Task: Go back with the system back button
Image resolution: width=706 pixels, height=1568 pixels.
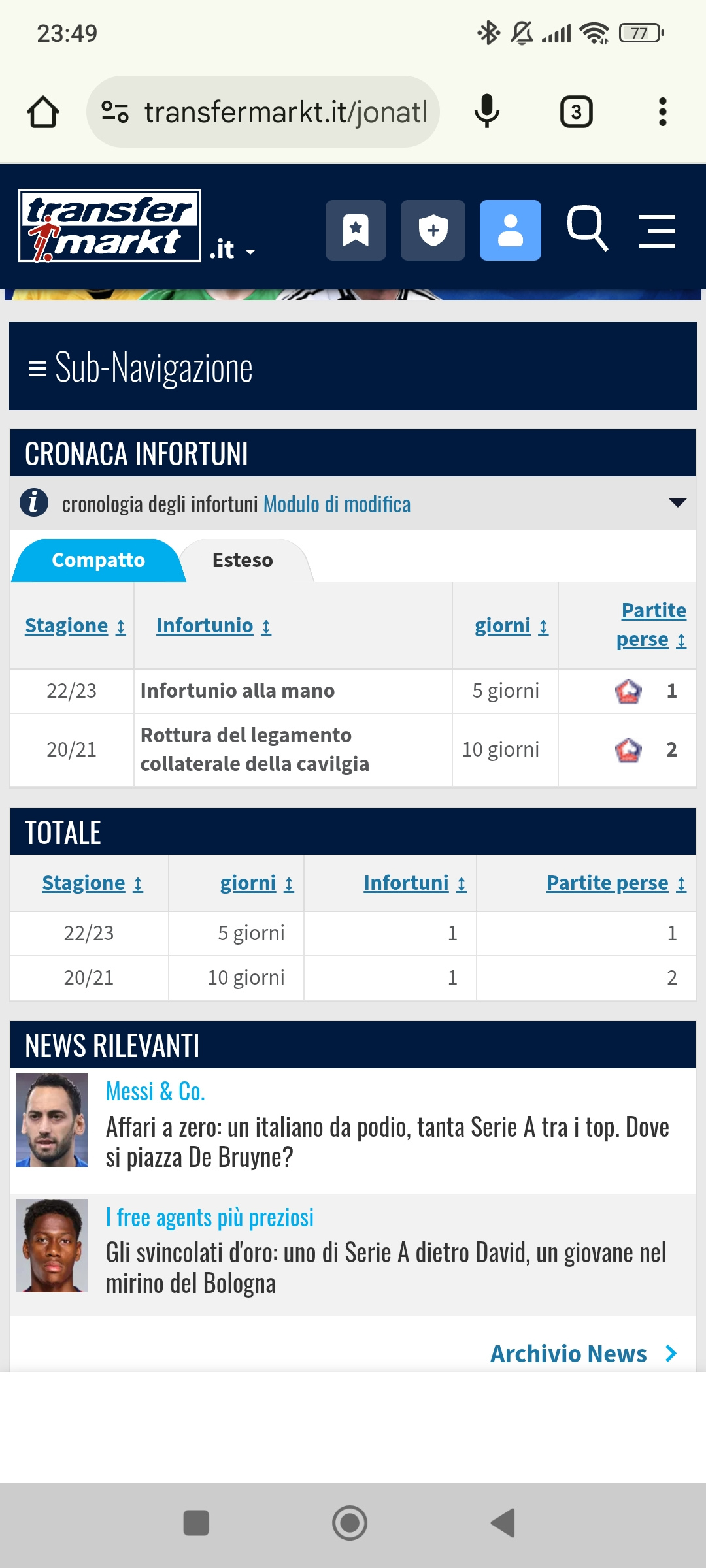Action: coord(503,1523)
